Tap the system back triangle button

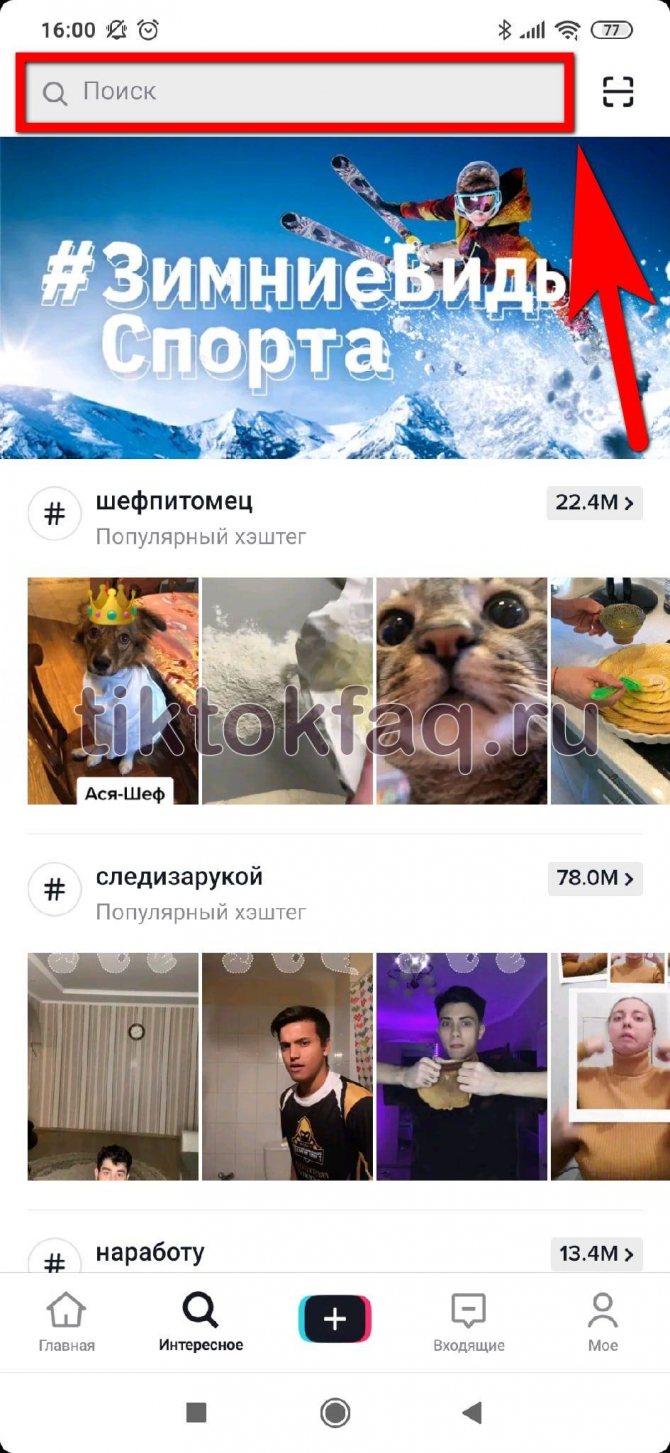[472, 1412]
